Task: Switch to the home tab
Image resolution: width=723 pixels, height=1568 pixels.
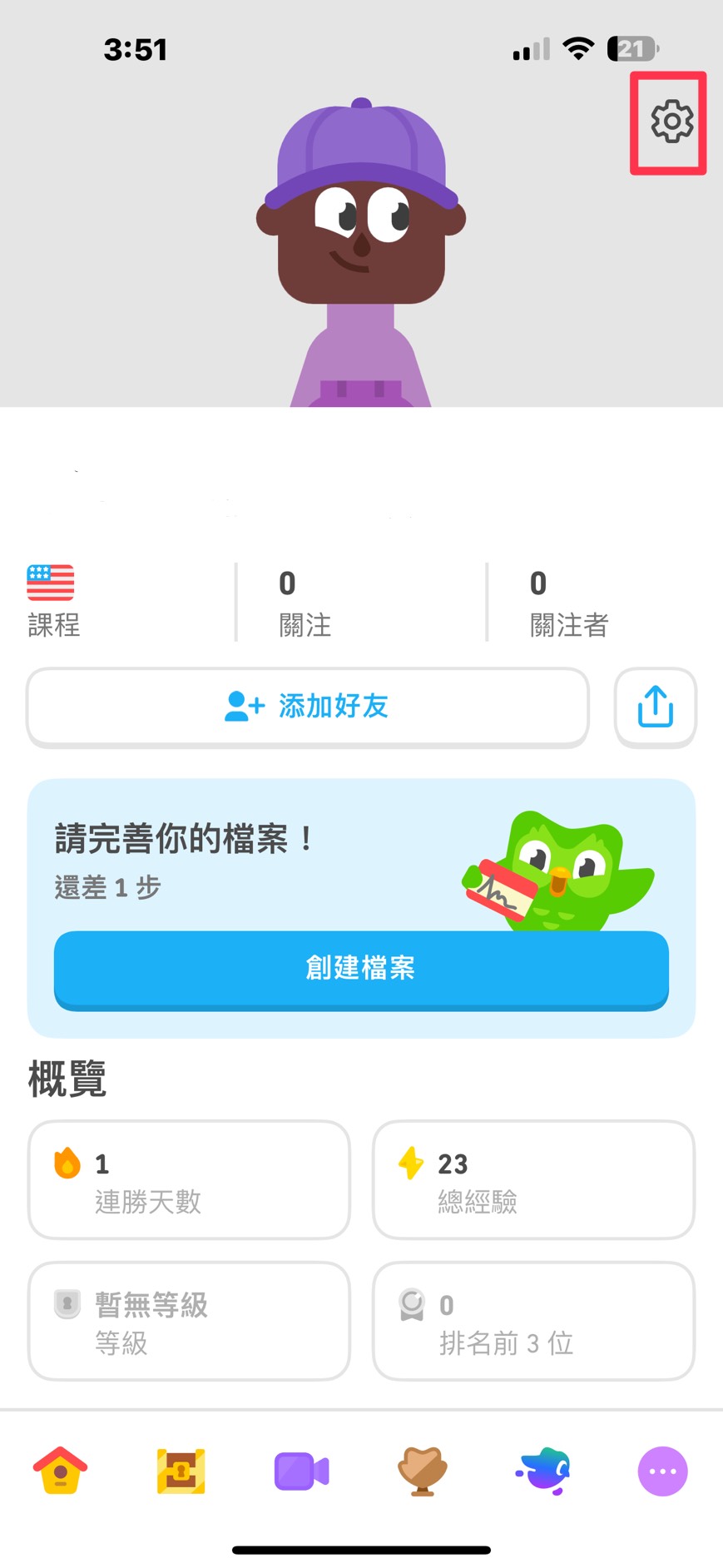Action: 60,1471
